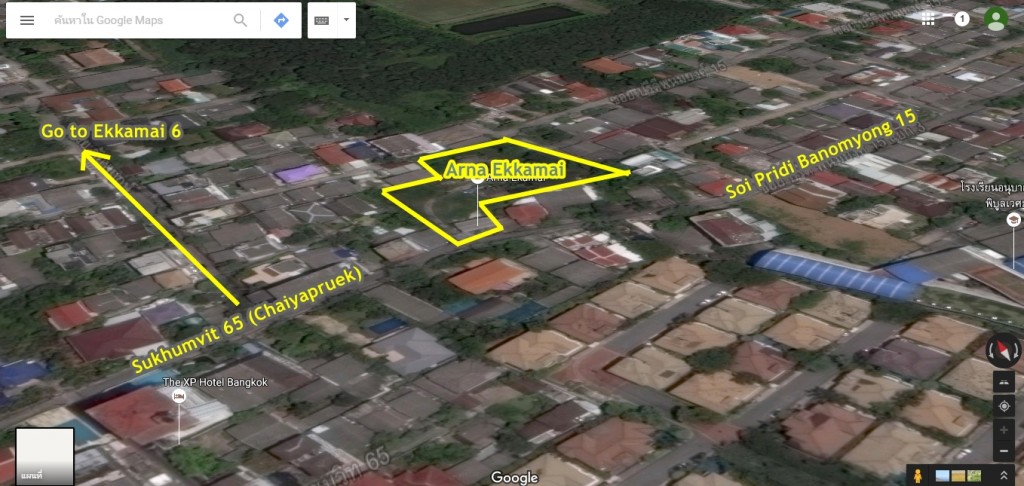
Task: Open the Google apps grid
Action: pyautogui.click(x=929, y=19)
